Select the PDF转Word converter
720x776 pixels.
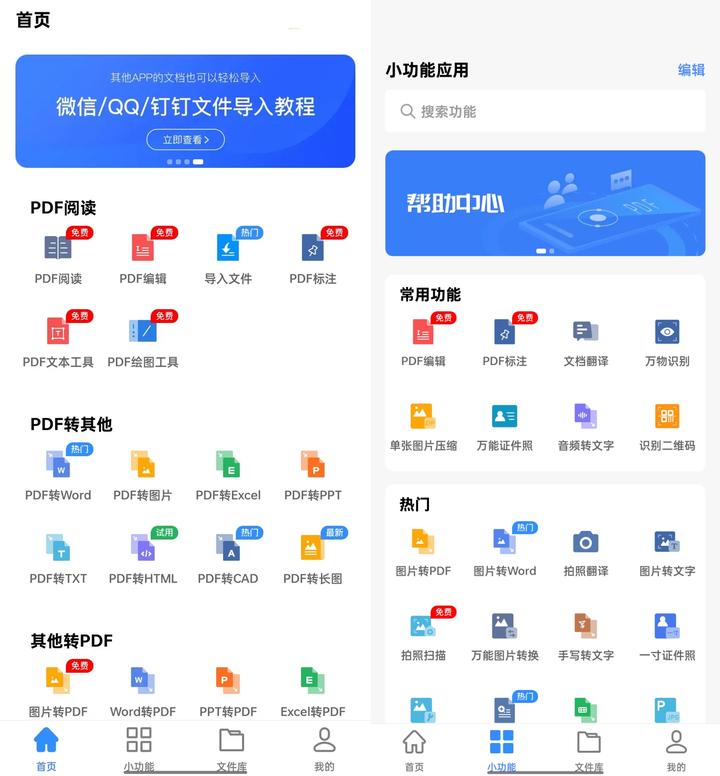point(58,474)
